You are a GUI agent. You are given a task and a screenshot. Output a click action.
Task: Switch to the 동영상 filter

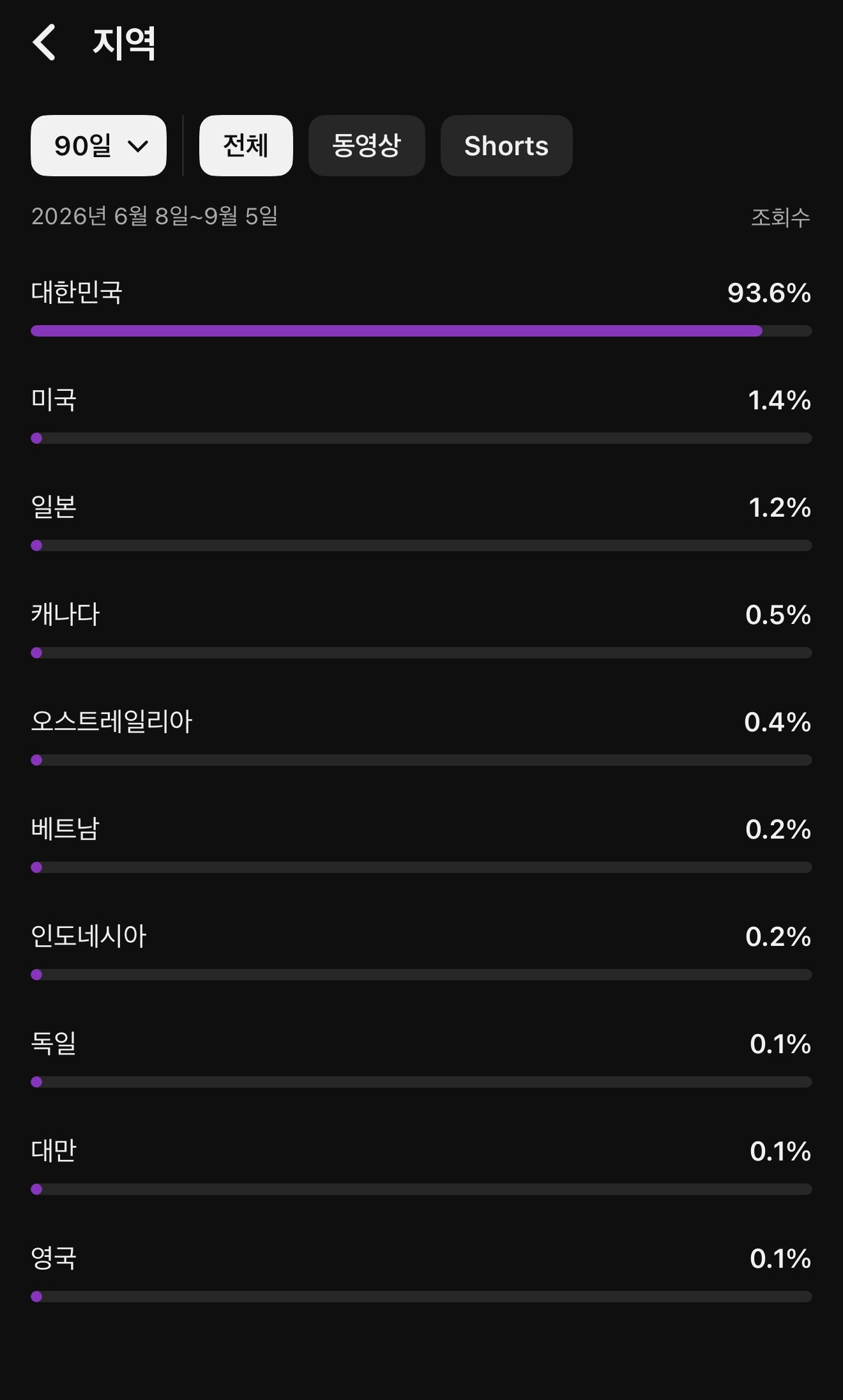pyautogui.click(x=367, y=146)
